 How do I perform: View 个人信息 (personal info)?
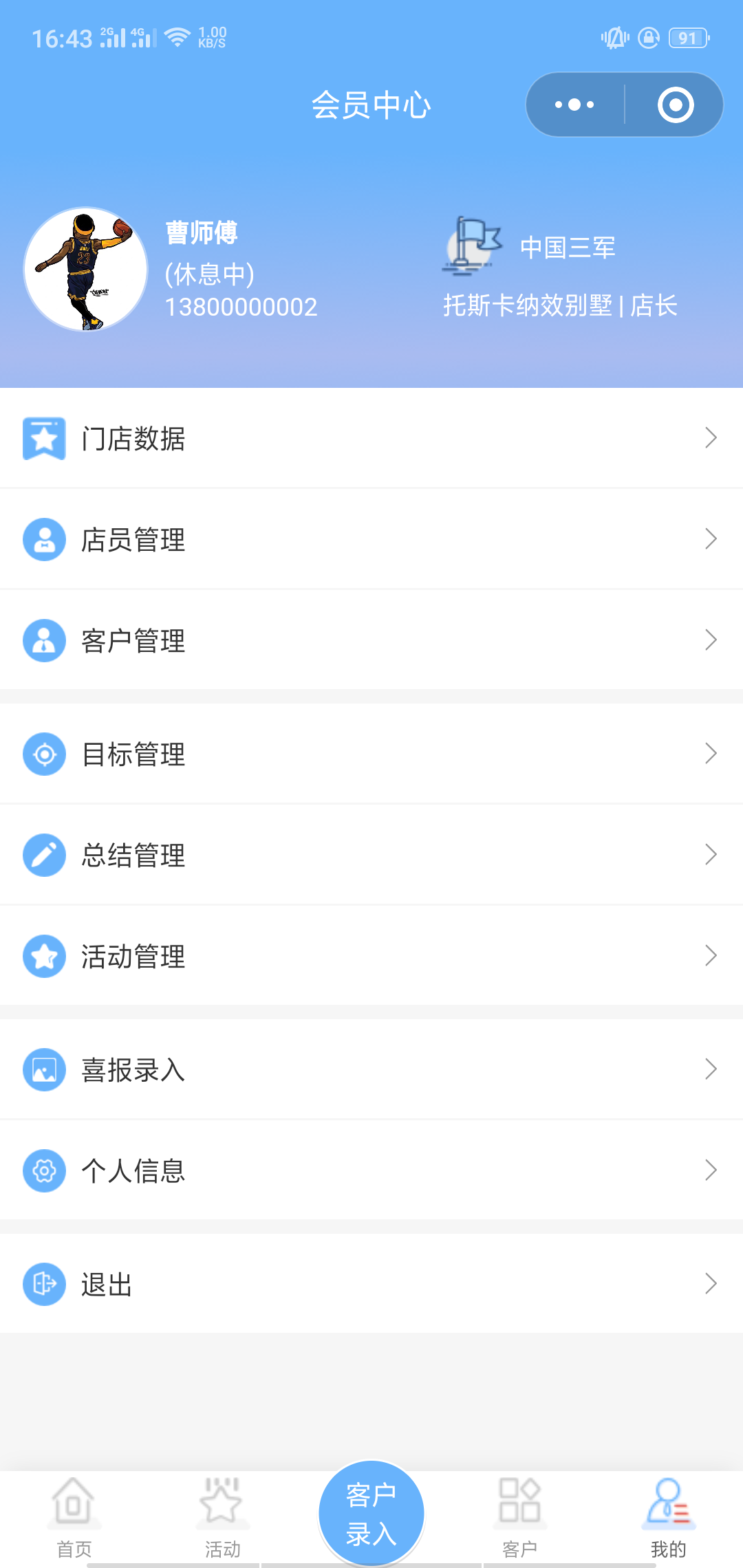[371, 1170]
